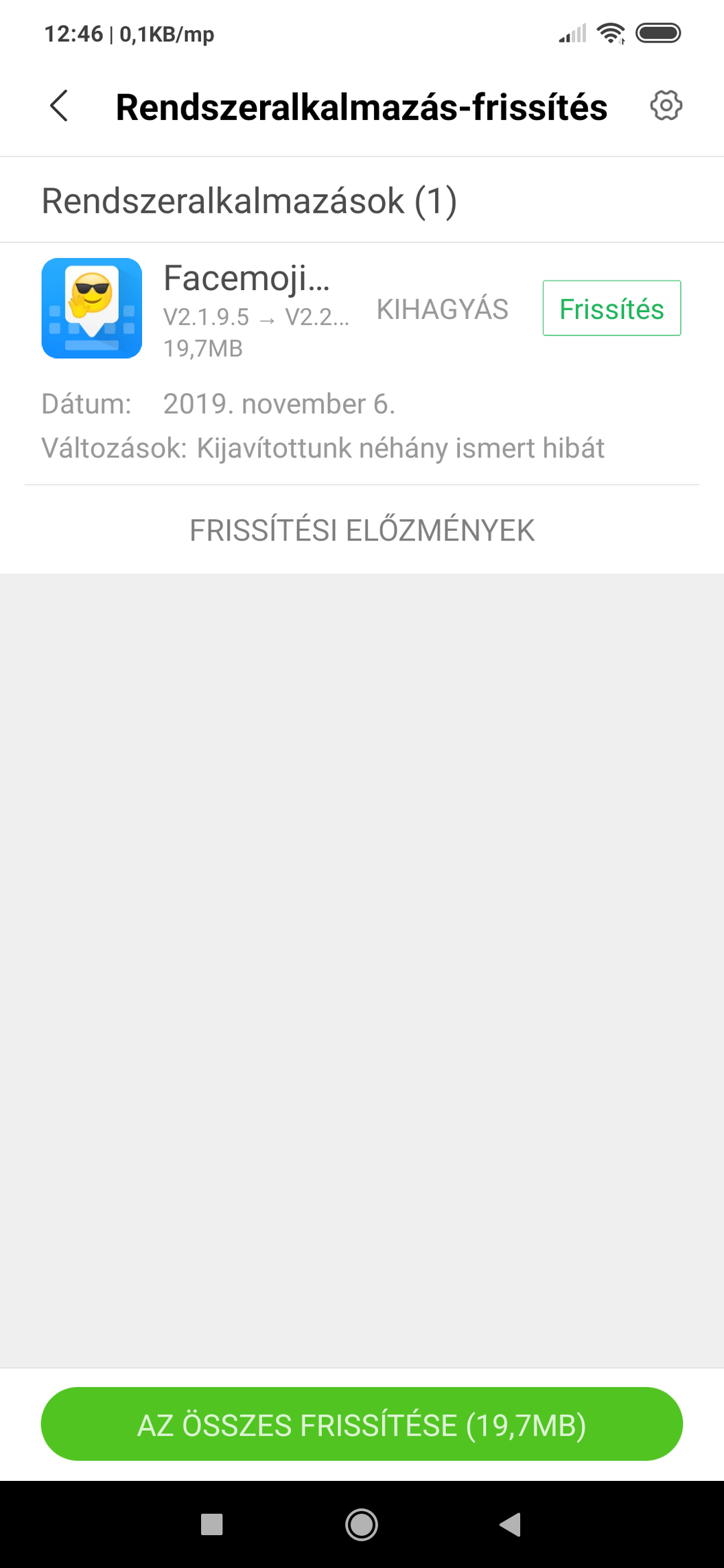Open update settings gear icon
Image resolution: width=724 pixels, height=1568 pixels.
(666, 106)
